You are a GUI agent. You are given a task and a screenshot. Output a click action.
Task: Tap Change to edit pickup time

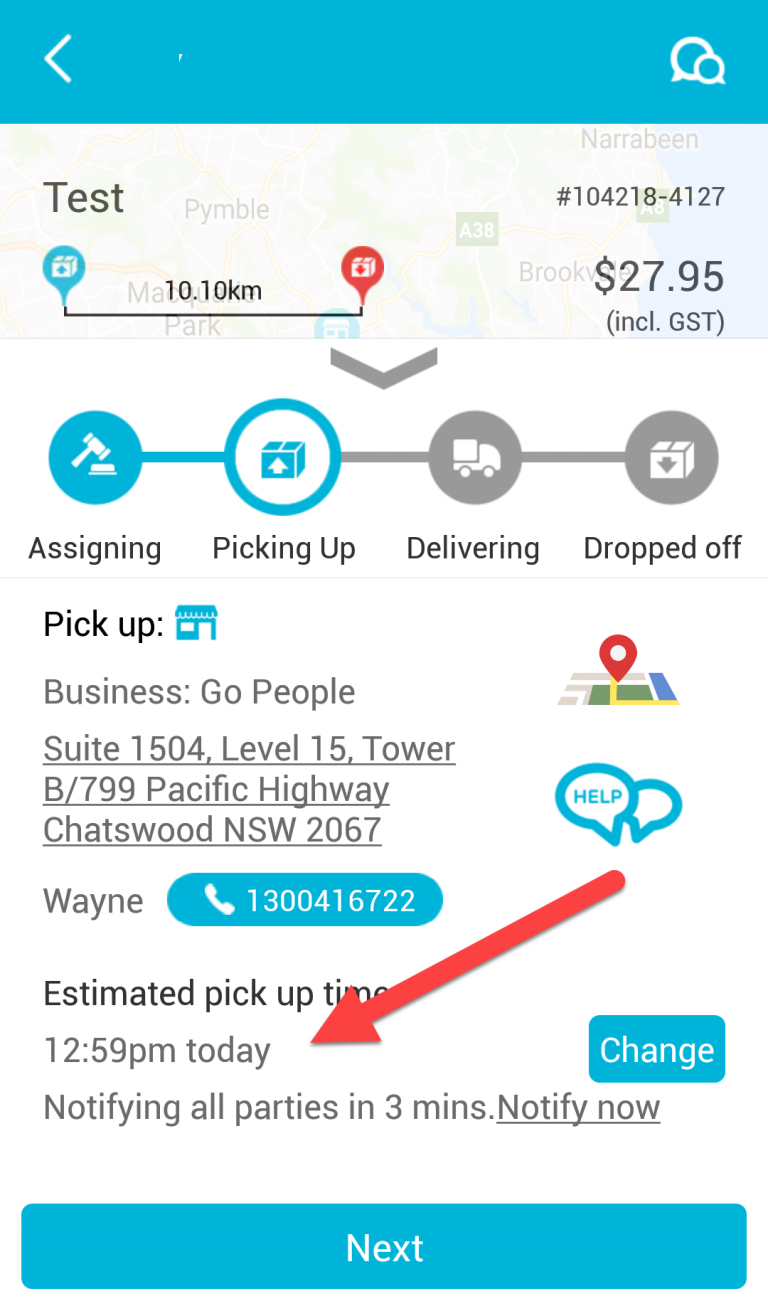pos(656,1049)
